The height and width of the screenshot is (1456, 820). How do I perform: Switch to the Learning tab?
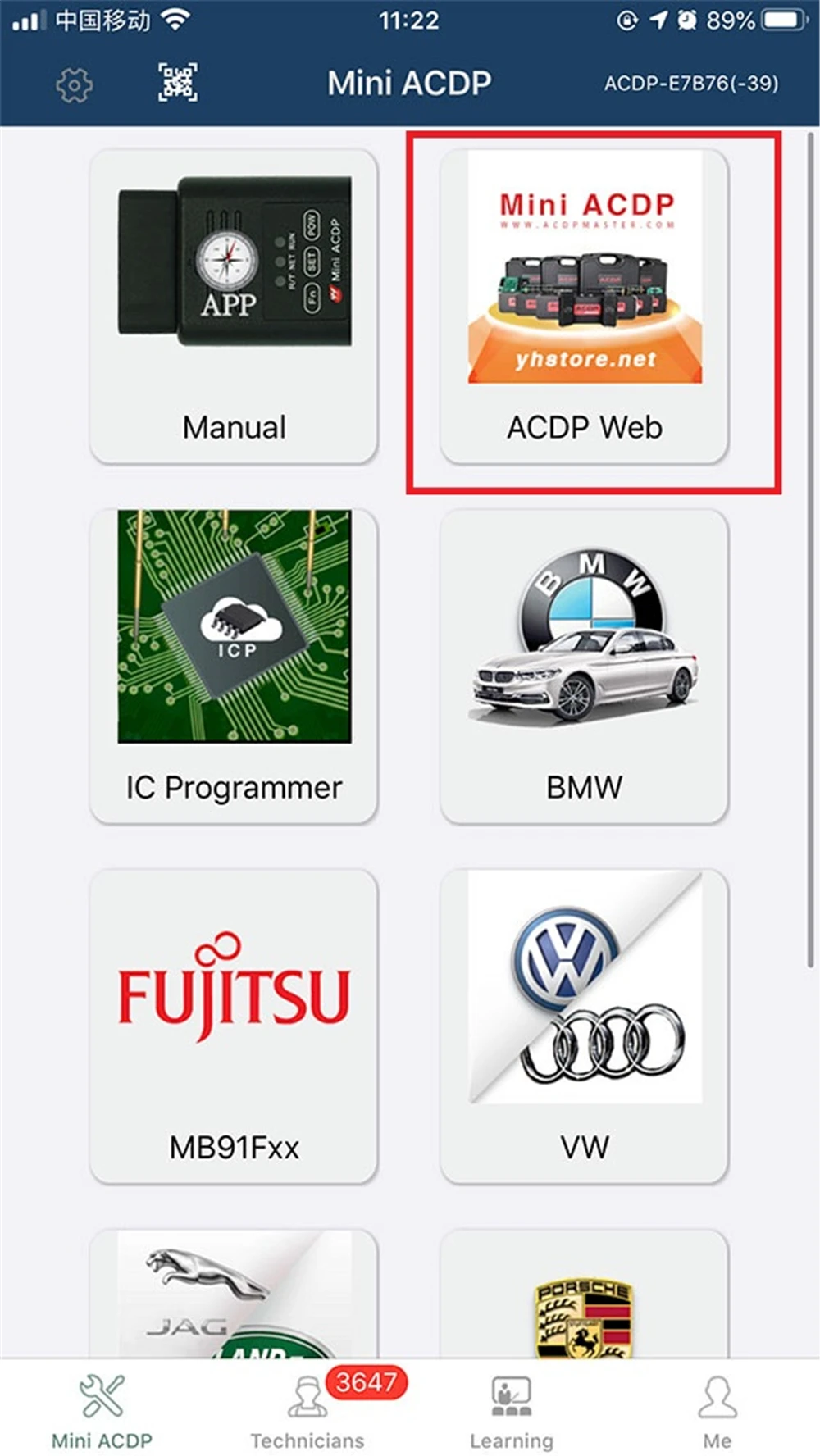[x=512, y=1410]
